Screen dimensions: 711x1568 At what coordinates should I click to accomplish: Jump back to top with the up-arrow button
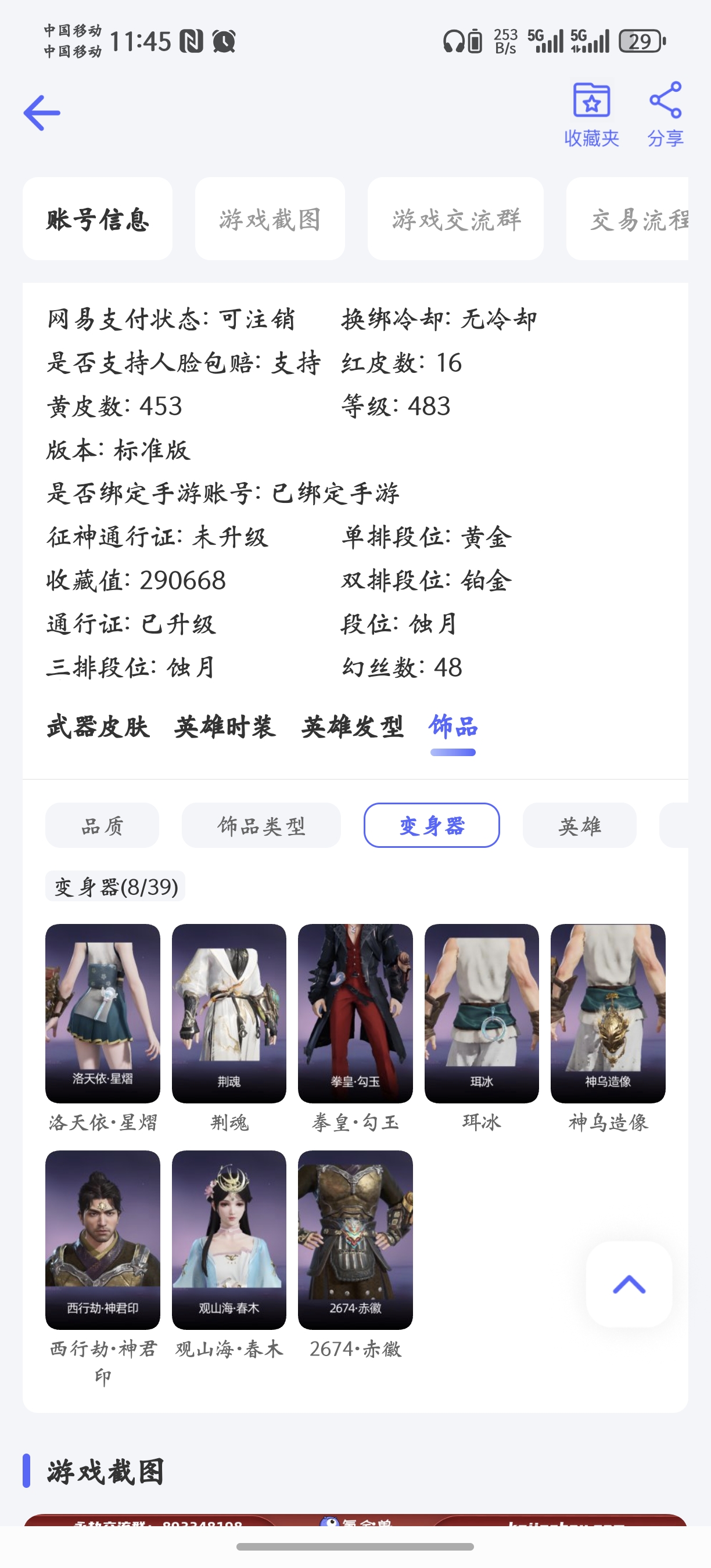point(629,1285)
